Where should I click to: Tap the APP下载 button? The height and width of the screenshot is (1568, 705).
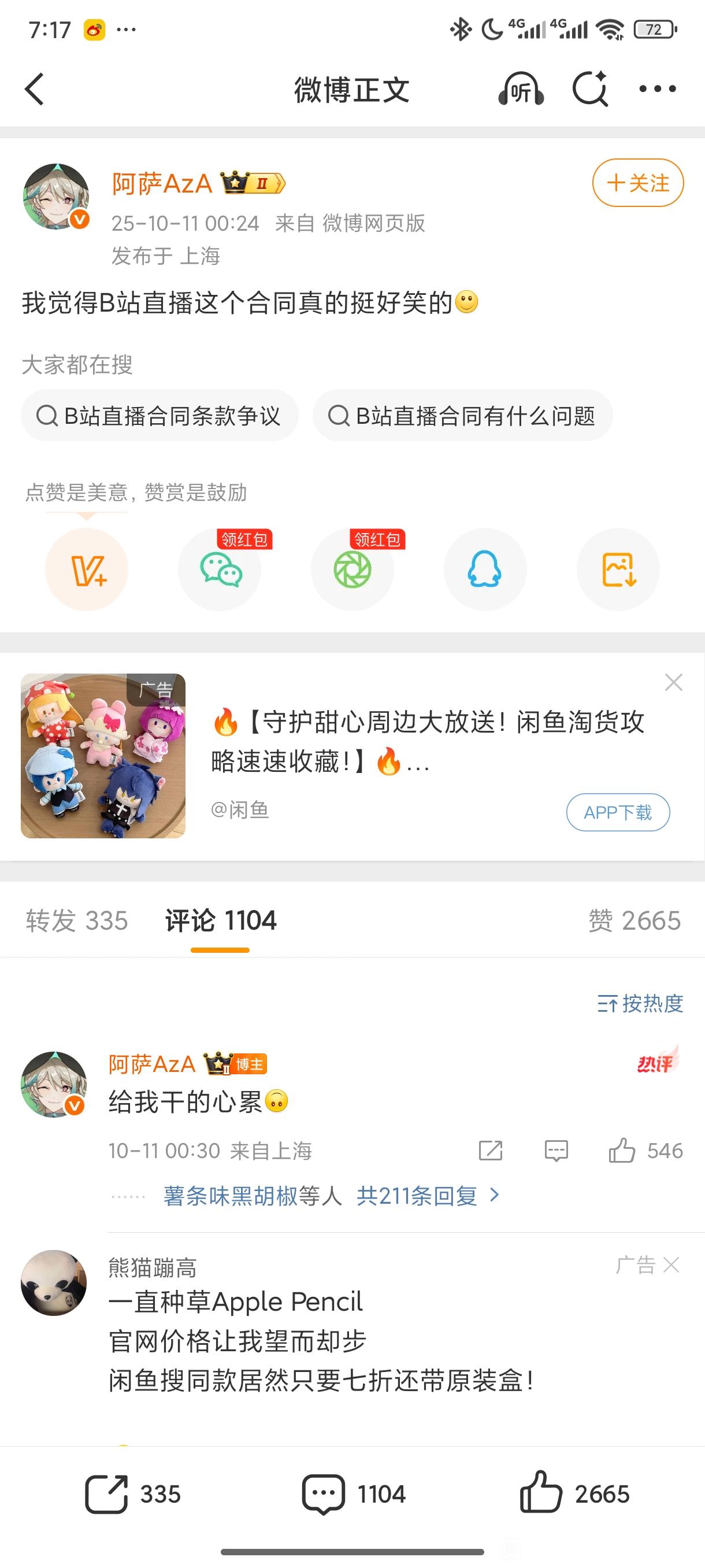[617, 812]
